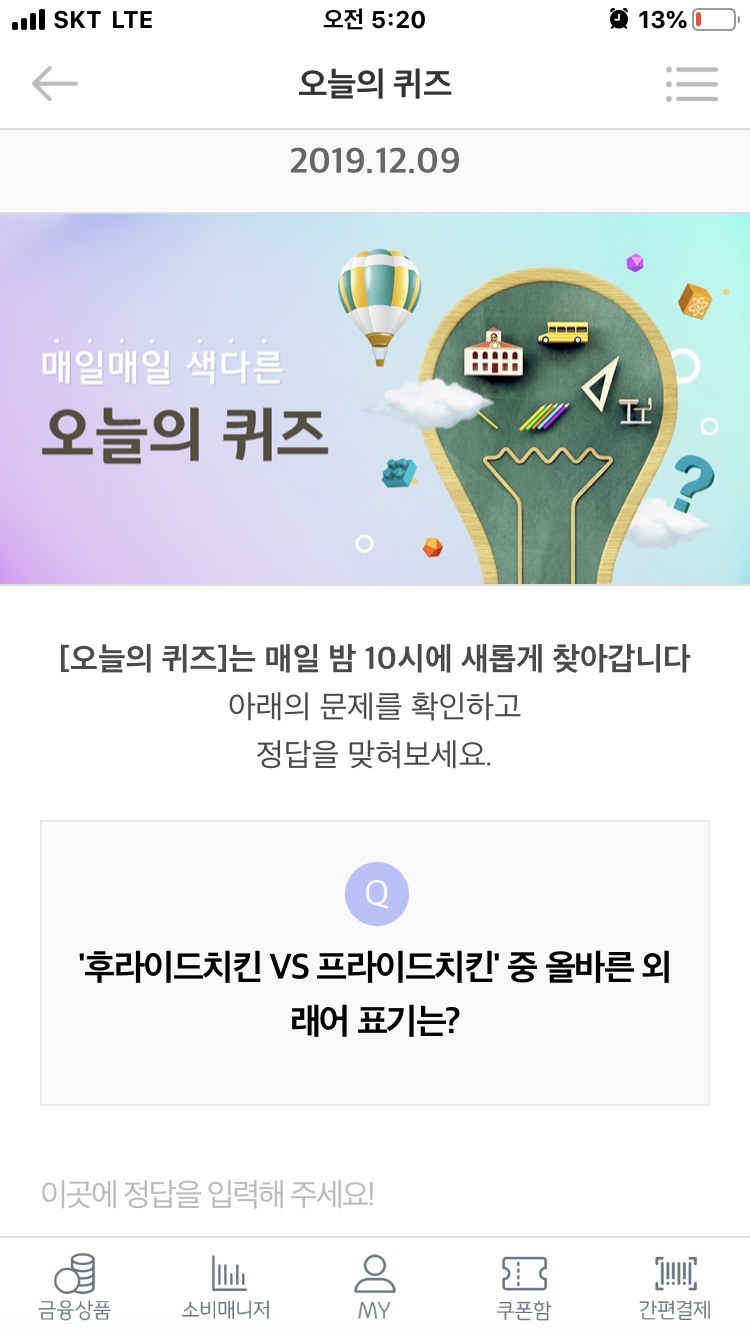This screenshot has height=1334, width=750.
Task: Open the 소비매니저 tab
Action: 226,1286
